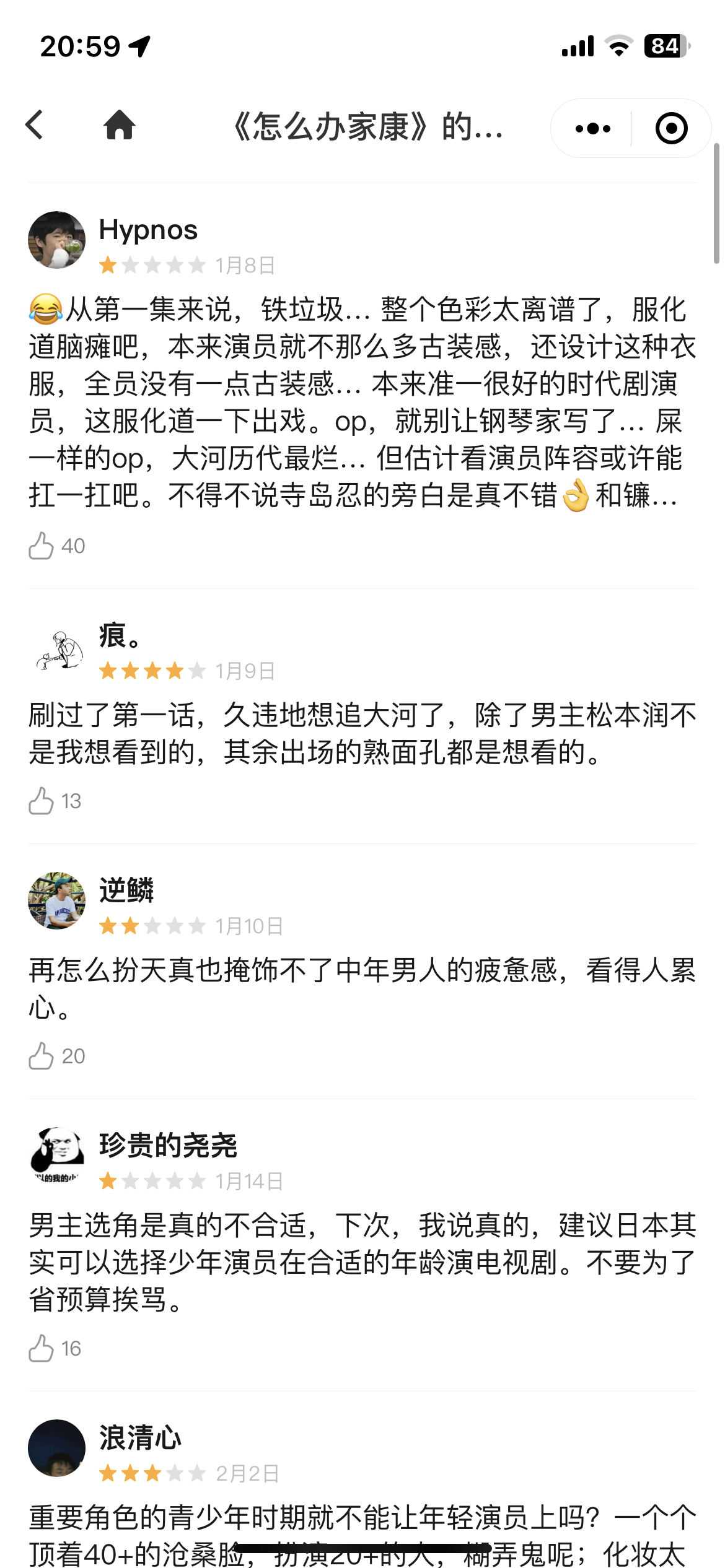Image resolution: width=725 pixels, height=1568 pixels.
Task: Like 珍贵的尧尧's review
Action: click(42, 1349)
